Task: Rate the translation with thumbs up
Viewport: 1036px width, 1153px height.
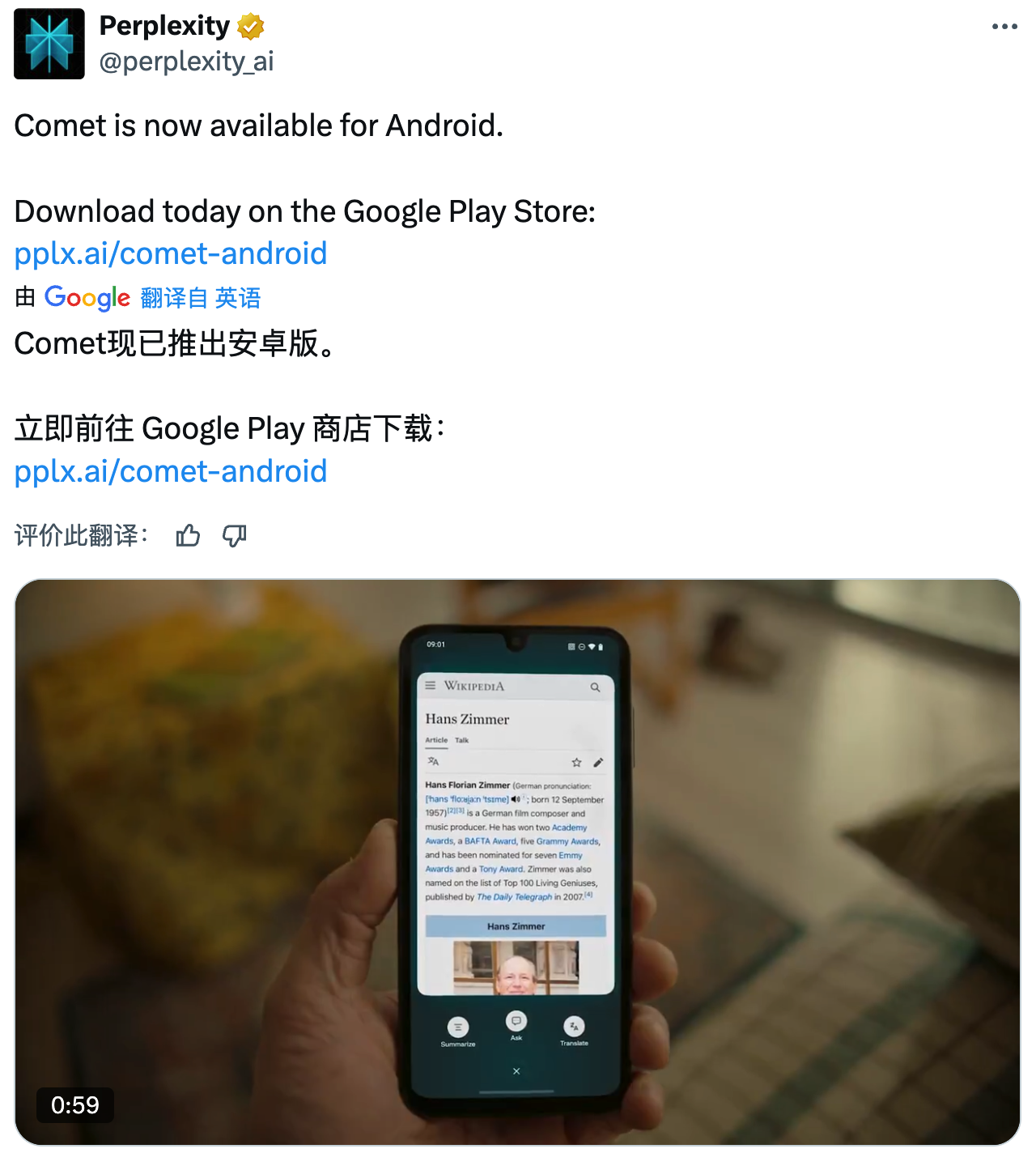Action: click(x=188, y=535)
